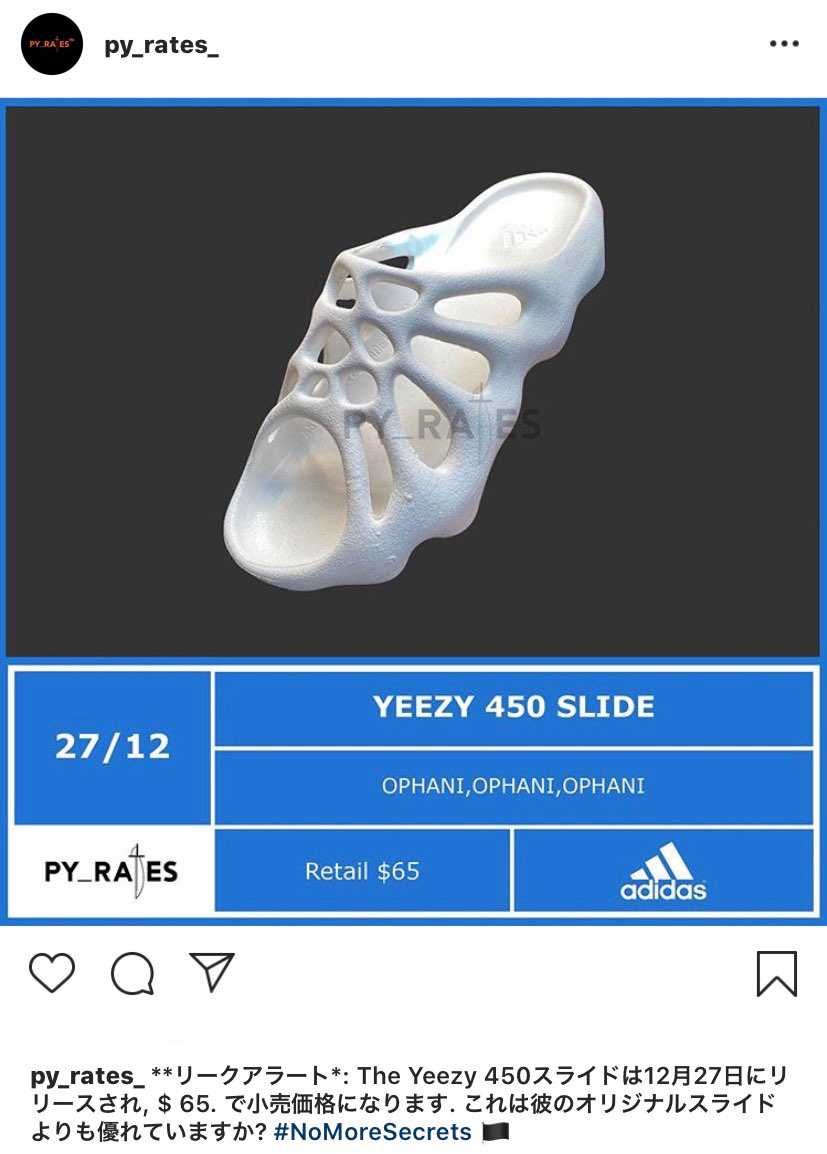
Task: Like this Yeezy 450 Slide post
Action: (52, 972)
